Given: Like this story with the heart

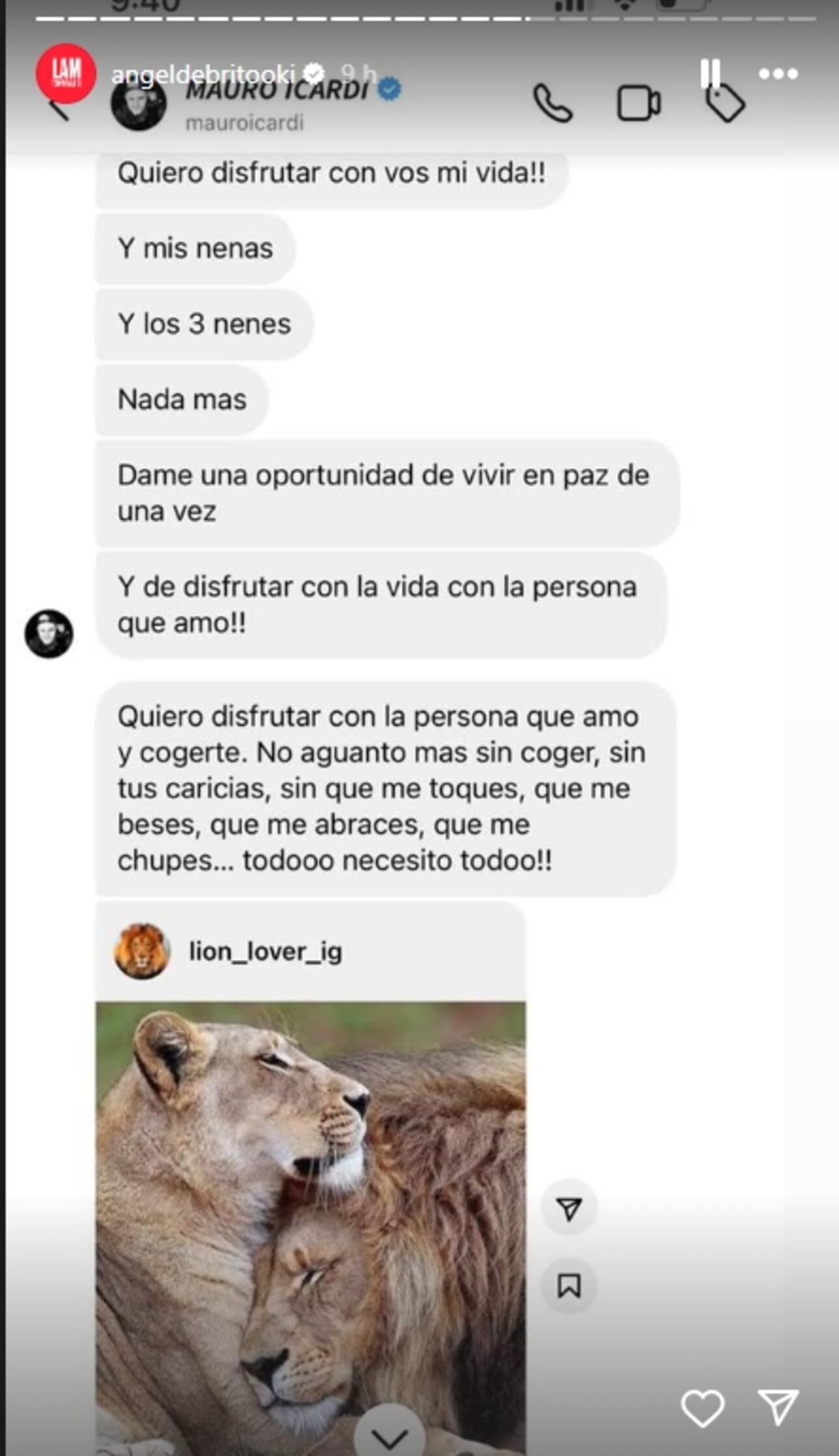Looking at the screenshot, I should (702, 1407).
